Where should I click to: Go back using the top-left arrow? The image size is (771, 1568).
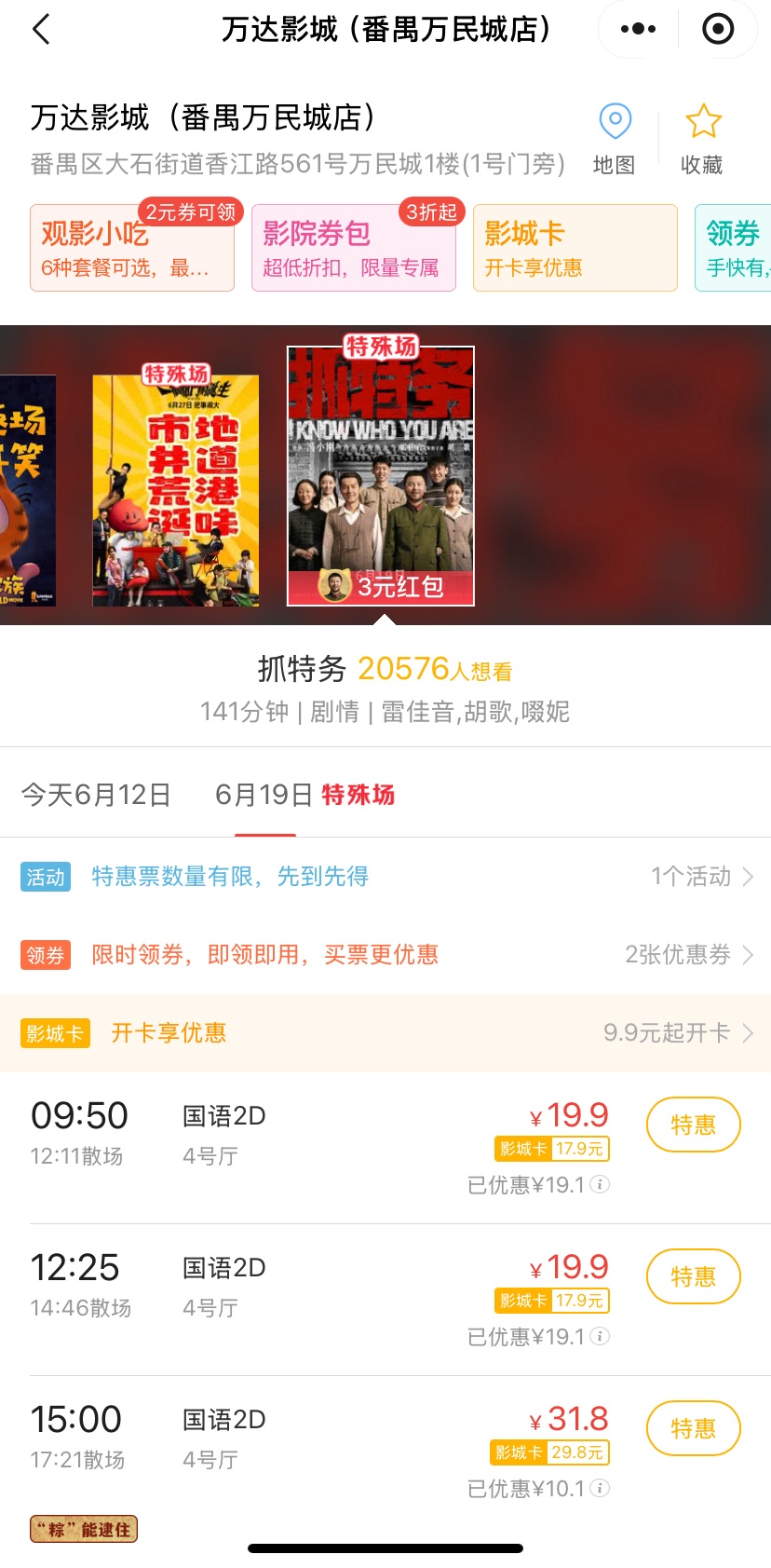[x=41, y=30]
